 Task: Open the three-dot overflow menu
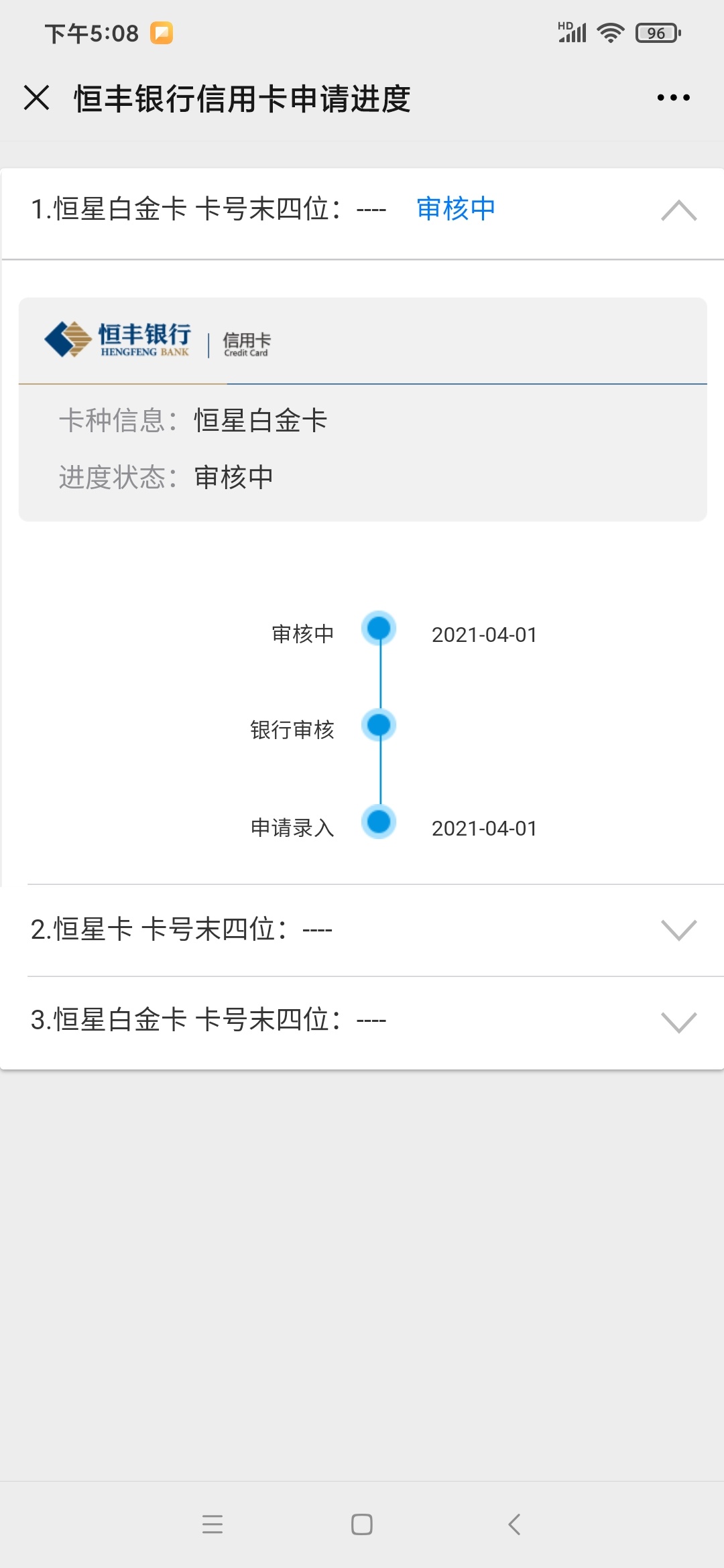coord(673,98)
